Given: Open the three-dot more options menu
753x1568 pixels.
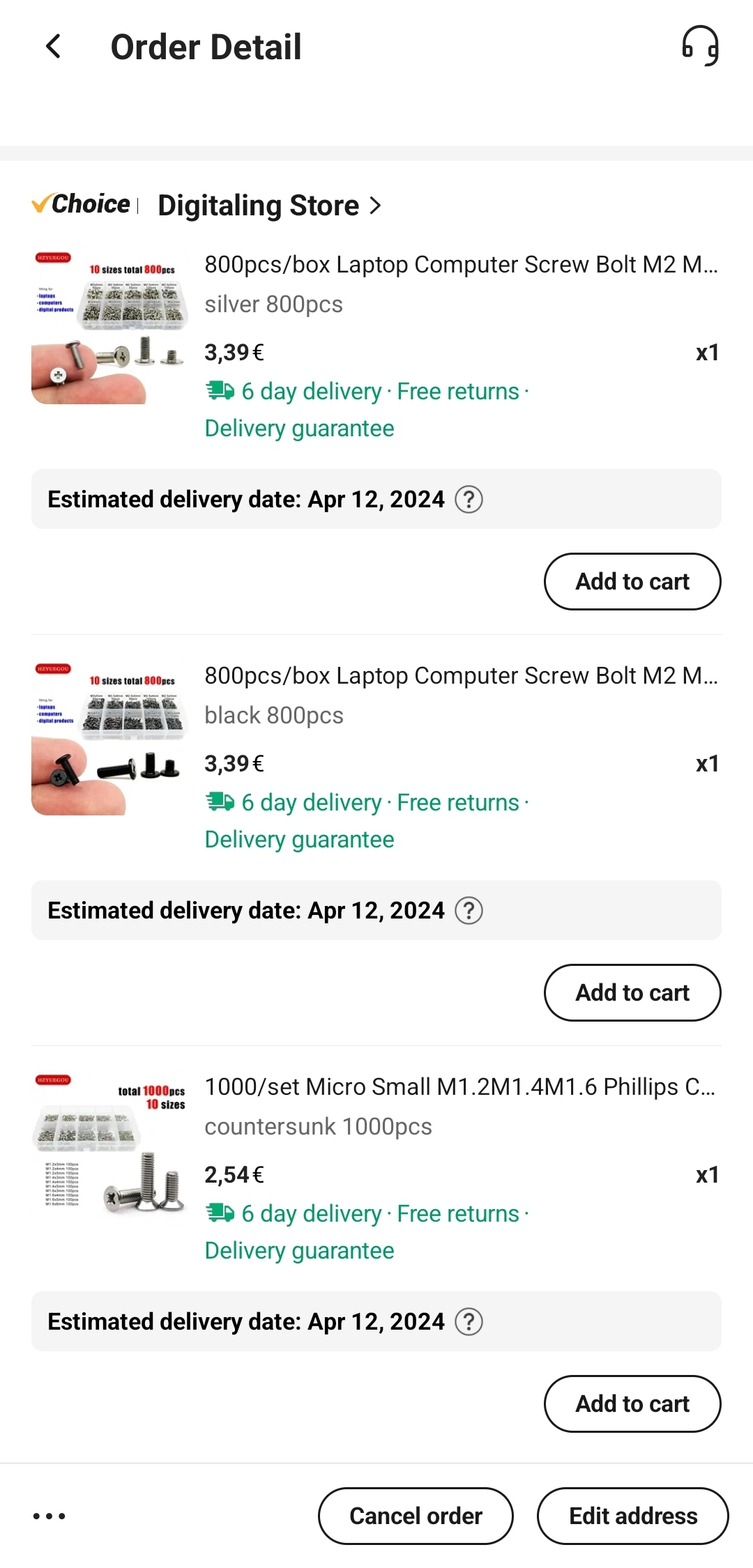Looking at the screenshot, I should pyautogui.click(x=50, y=1516).
